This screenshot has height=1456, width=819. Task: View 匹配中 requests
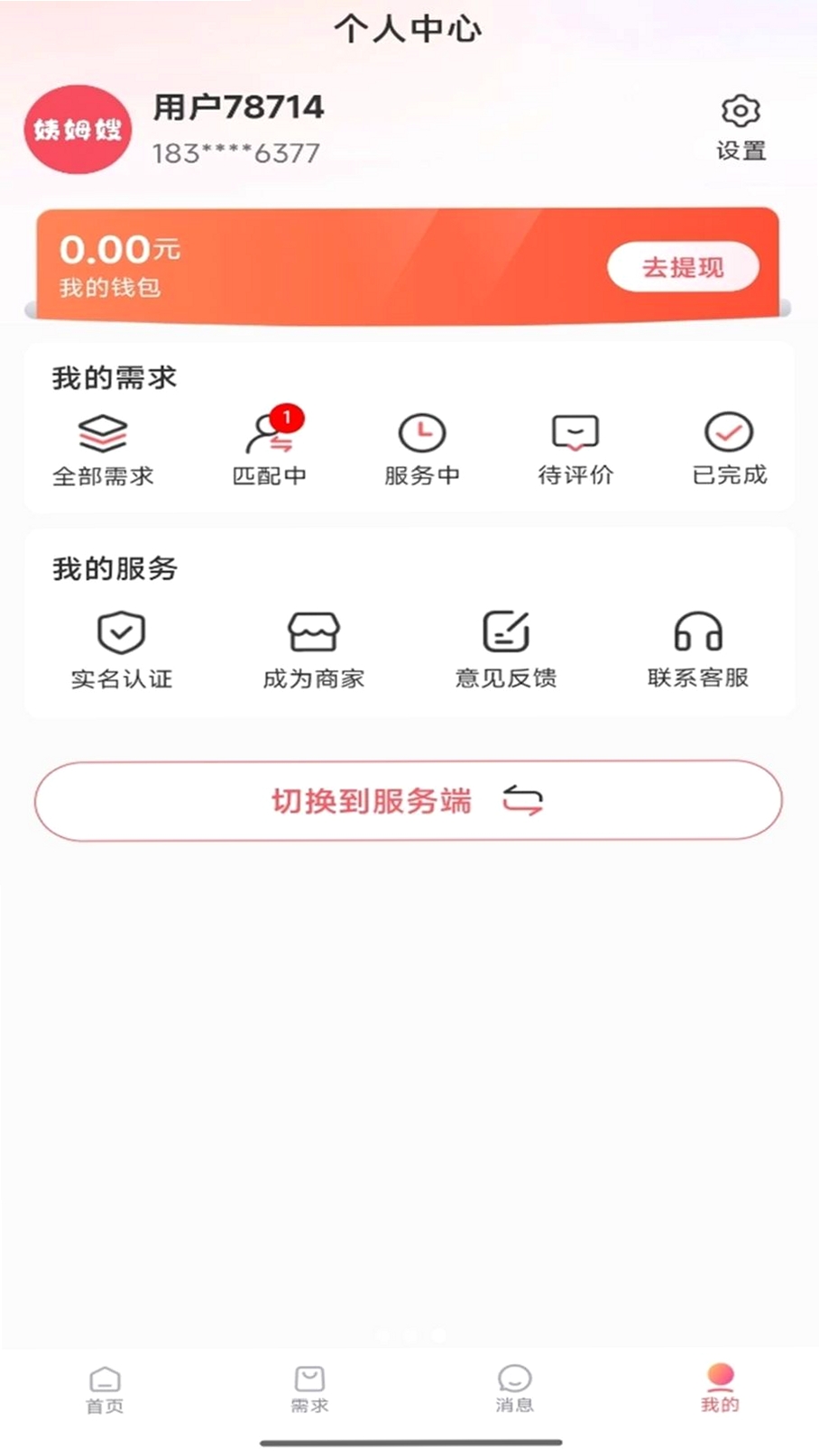[x=270, y=447]
